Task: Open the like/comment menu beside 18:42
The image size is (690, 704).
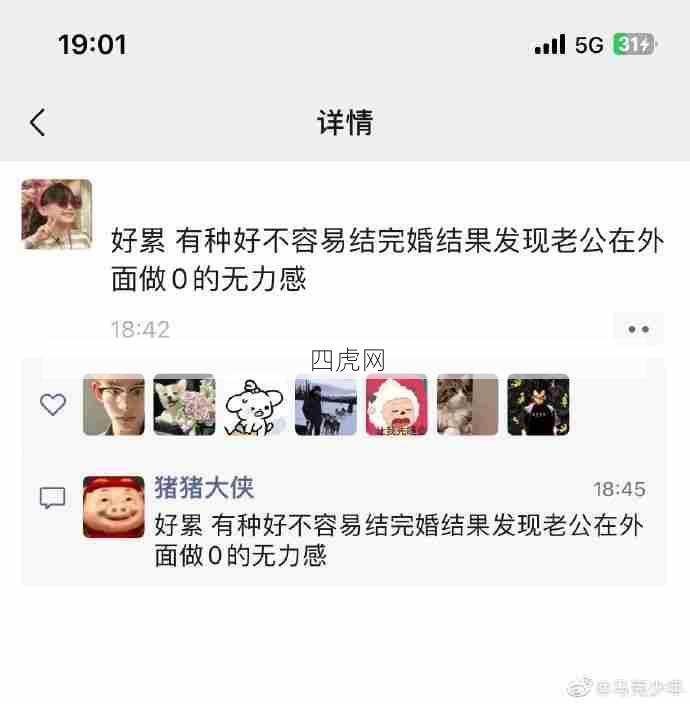Action: click(x=638, y=329)
